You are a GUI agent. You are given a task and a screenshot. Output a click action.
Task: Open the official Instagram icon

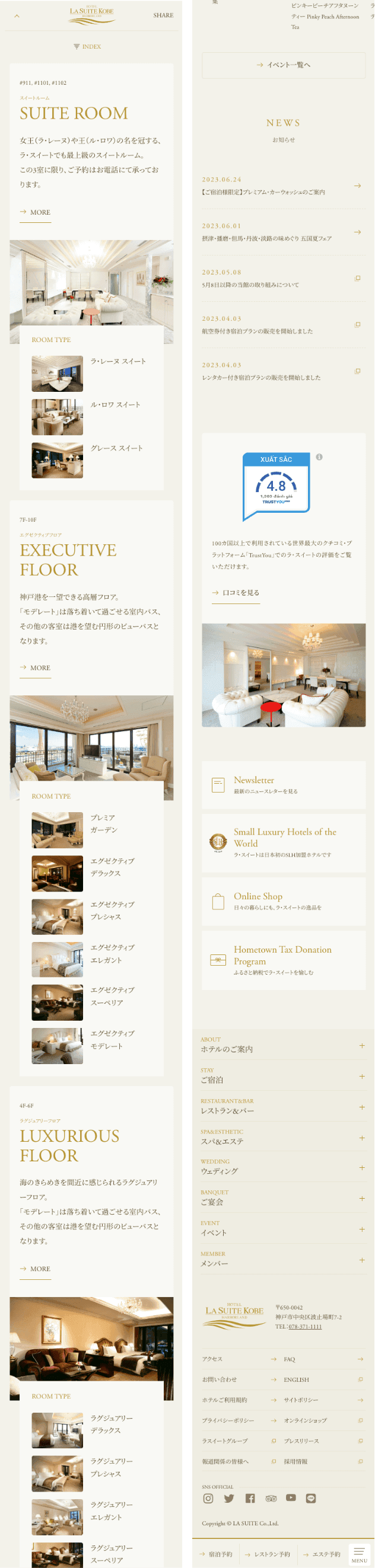pyautogui.click(x=208, y=1498)
